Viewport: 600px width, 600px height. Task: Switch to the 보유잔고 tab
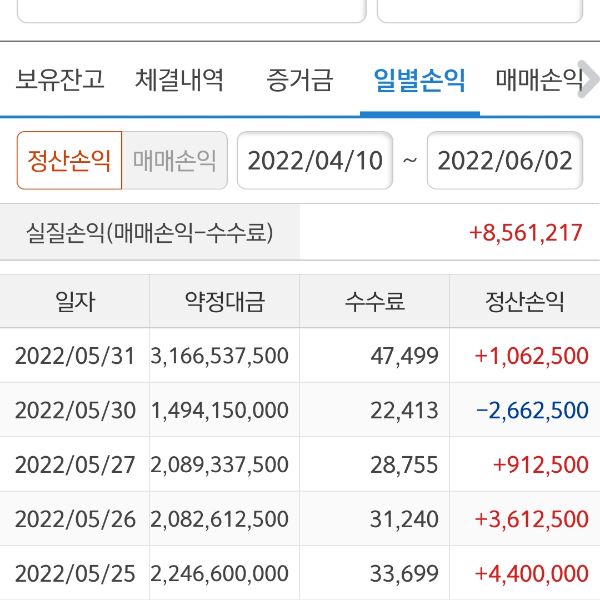tap(60, 80)
